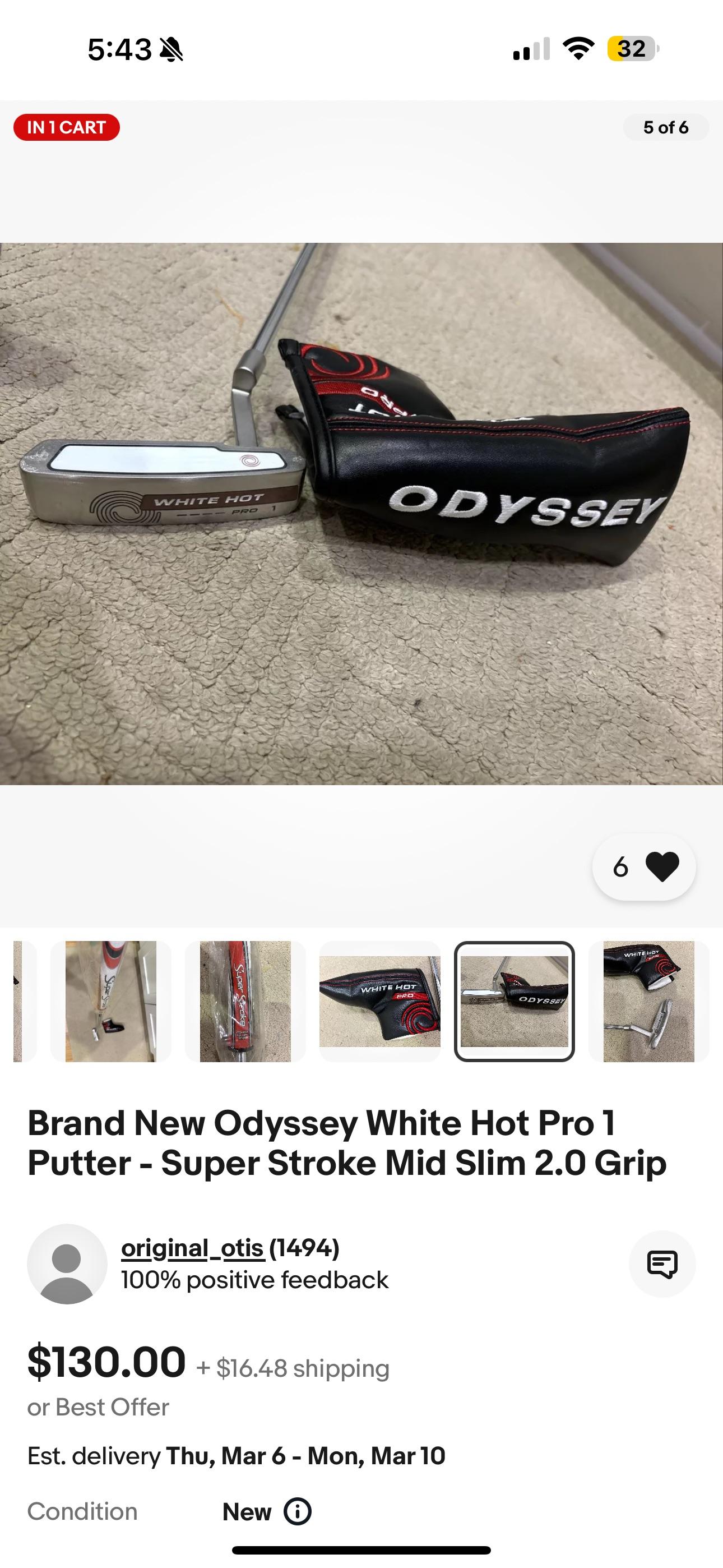The height and width of the screenshot is (1568, 723).
Task: Tap the Wi-Fi icon in the status bar
Action: point(578,50)
